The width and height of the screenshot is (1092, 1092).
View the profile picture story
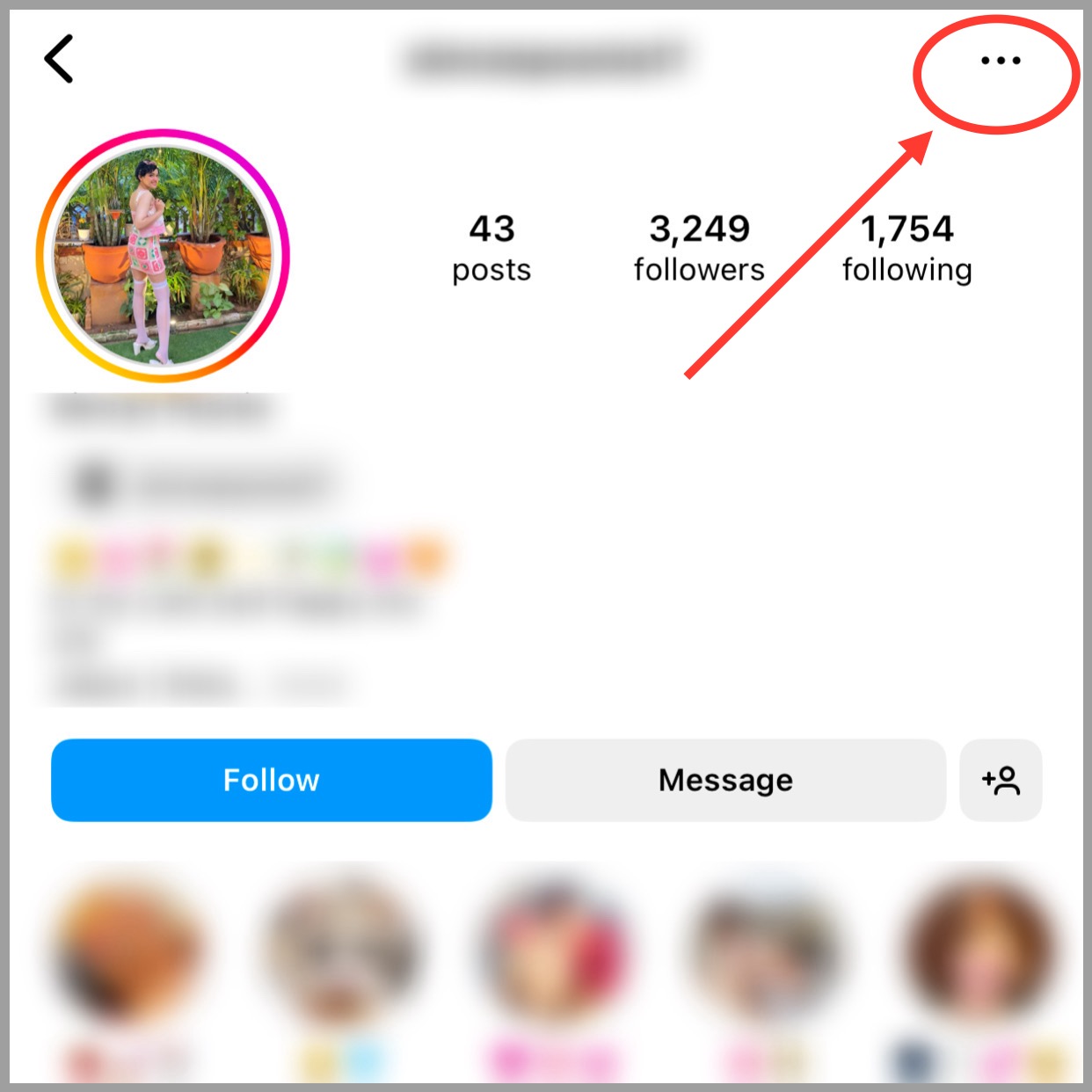pyautogui.click(x=164, y=256)
